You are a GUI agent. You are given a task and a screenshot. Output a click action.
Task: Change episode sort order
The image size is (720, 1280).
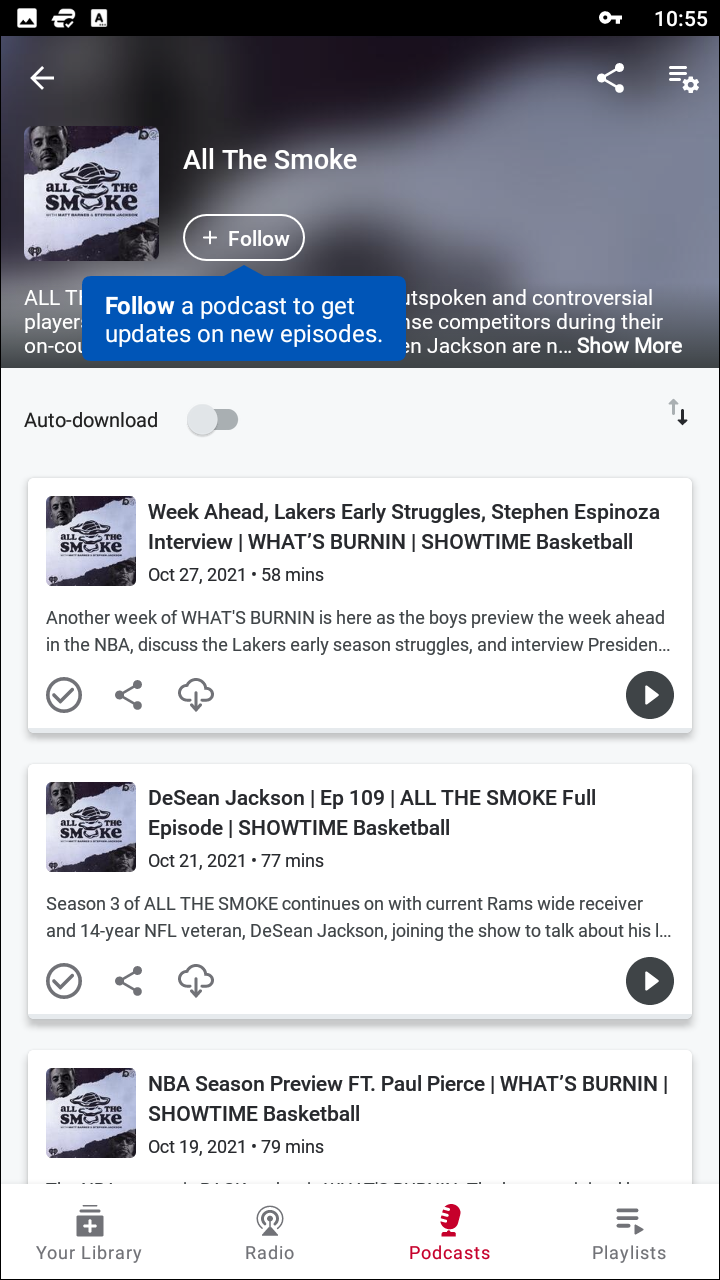coord(678,412)
